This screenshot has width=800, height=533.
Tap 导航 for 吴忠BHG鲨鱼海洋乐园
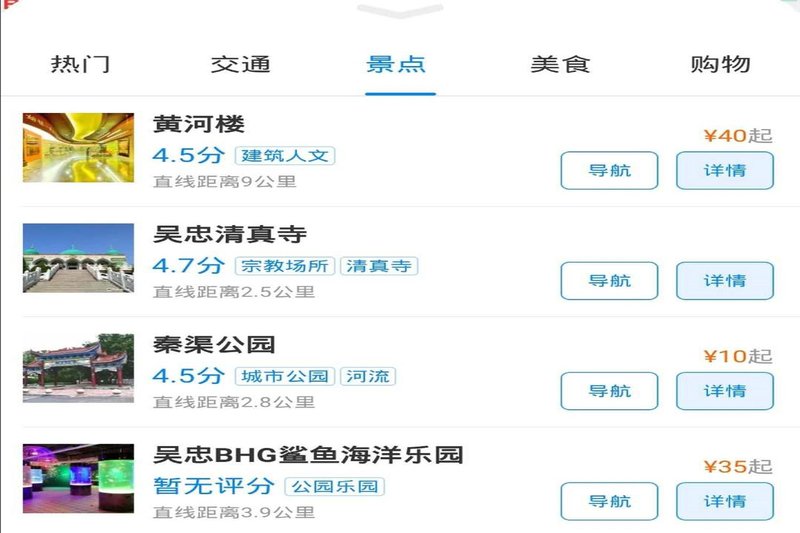tap(609, 500)
